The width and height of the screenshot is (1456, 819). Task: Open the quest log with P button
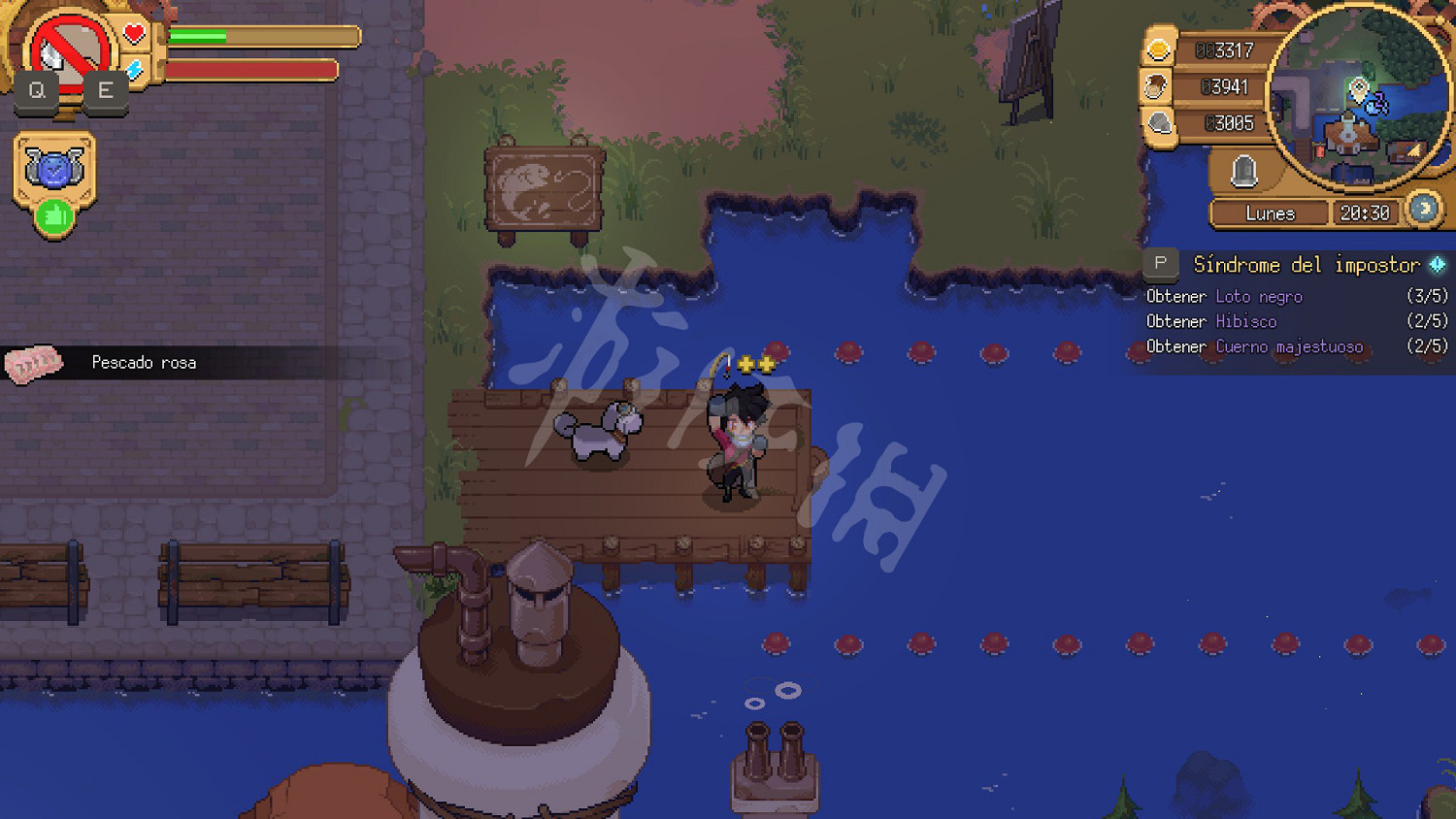pyautogui.click(x=1160, y=264)
